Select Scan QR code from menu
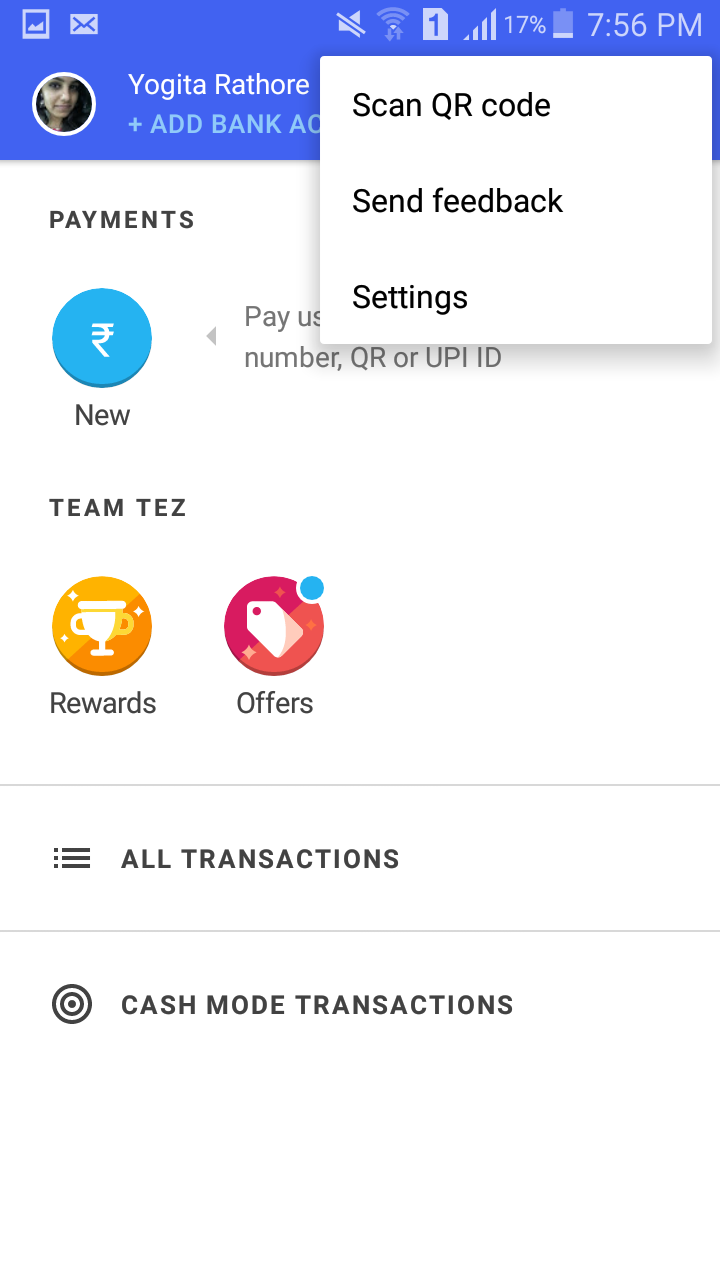Screen dimensions: 720x1280 click(452, 106)
